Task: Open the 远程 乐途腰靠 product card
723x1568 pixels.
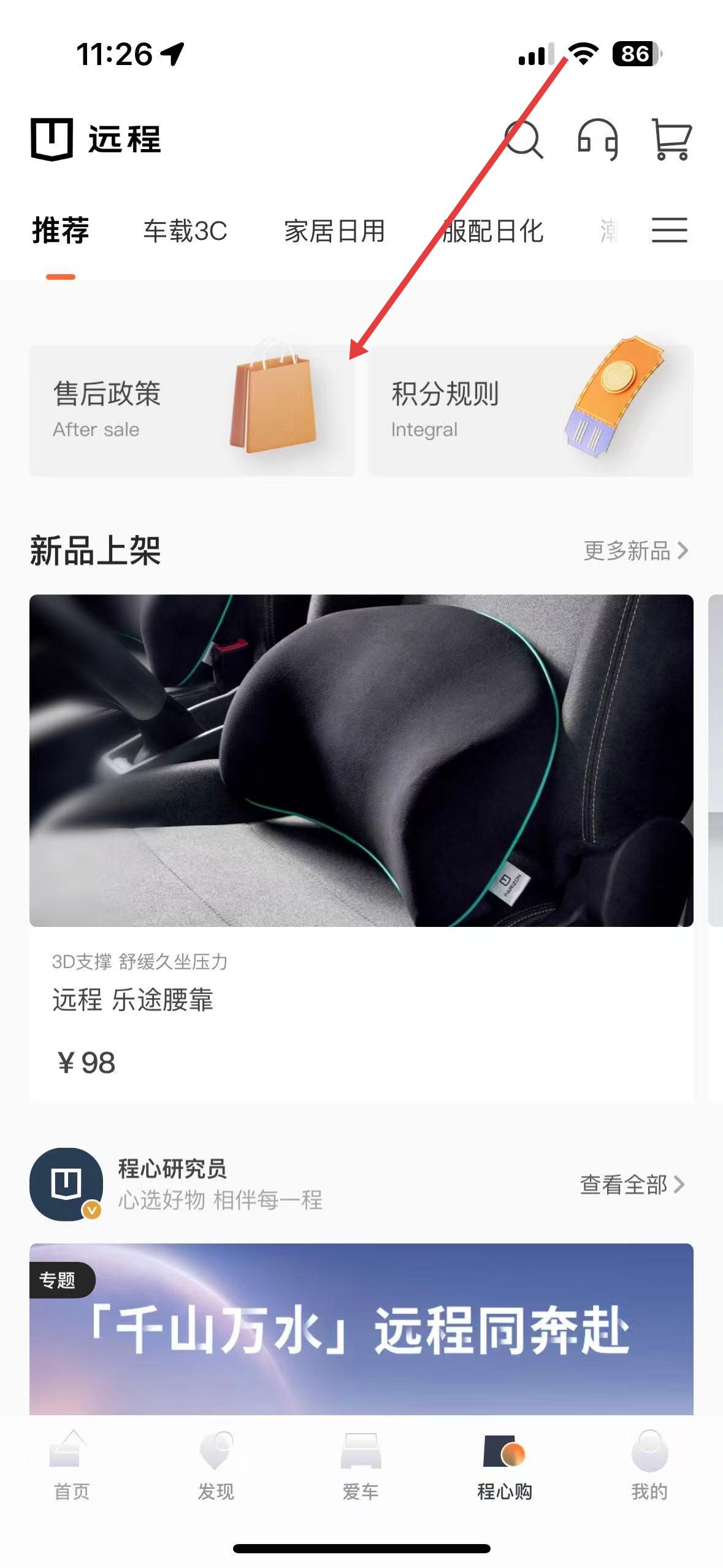Action: pyautogui.click(x=361, y=847)
